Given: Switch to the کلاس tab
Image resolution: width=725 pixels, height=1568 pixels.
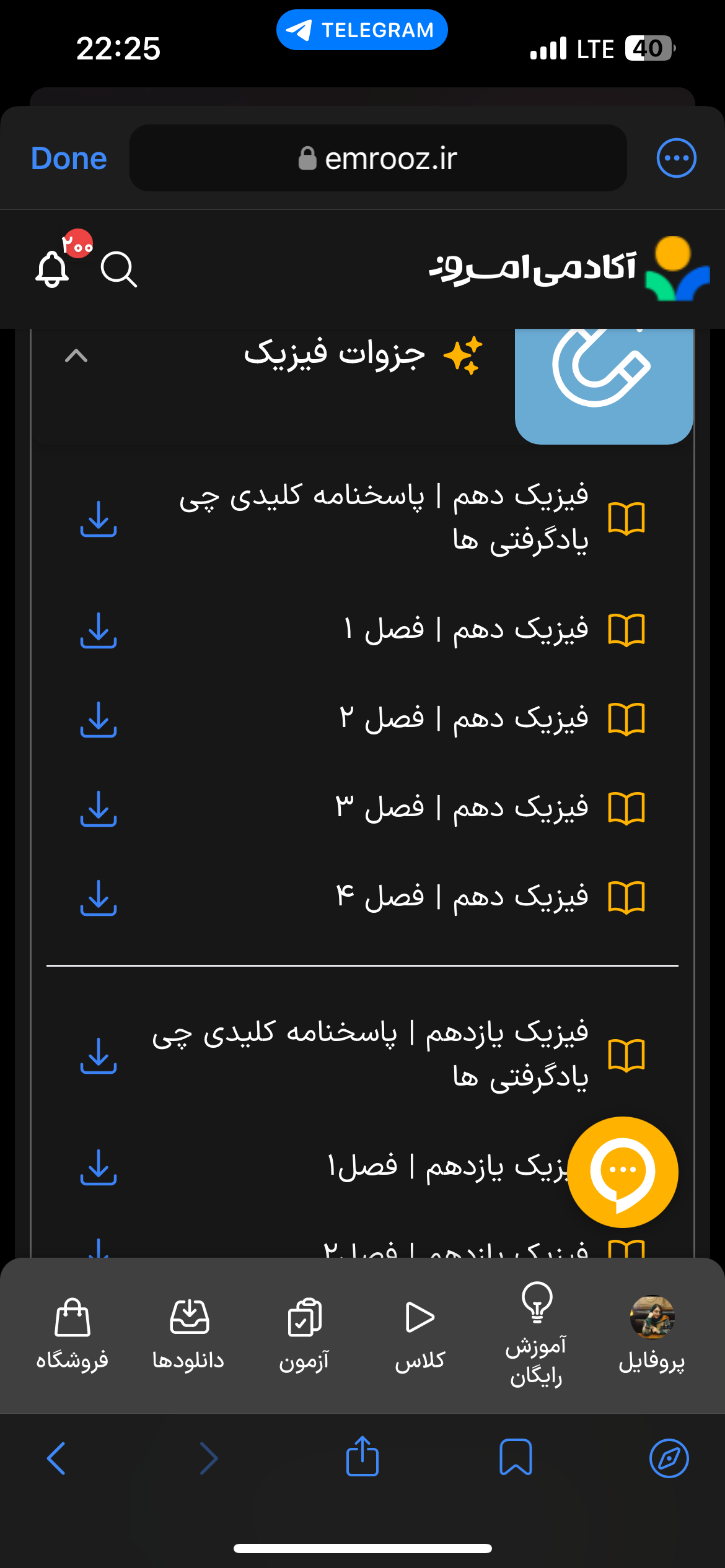Looking at the screenshot, I should tap(420, 1333).
